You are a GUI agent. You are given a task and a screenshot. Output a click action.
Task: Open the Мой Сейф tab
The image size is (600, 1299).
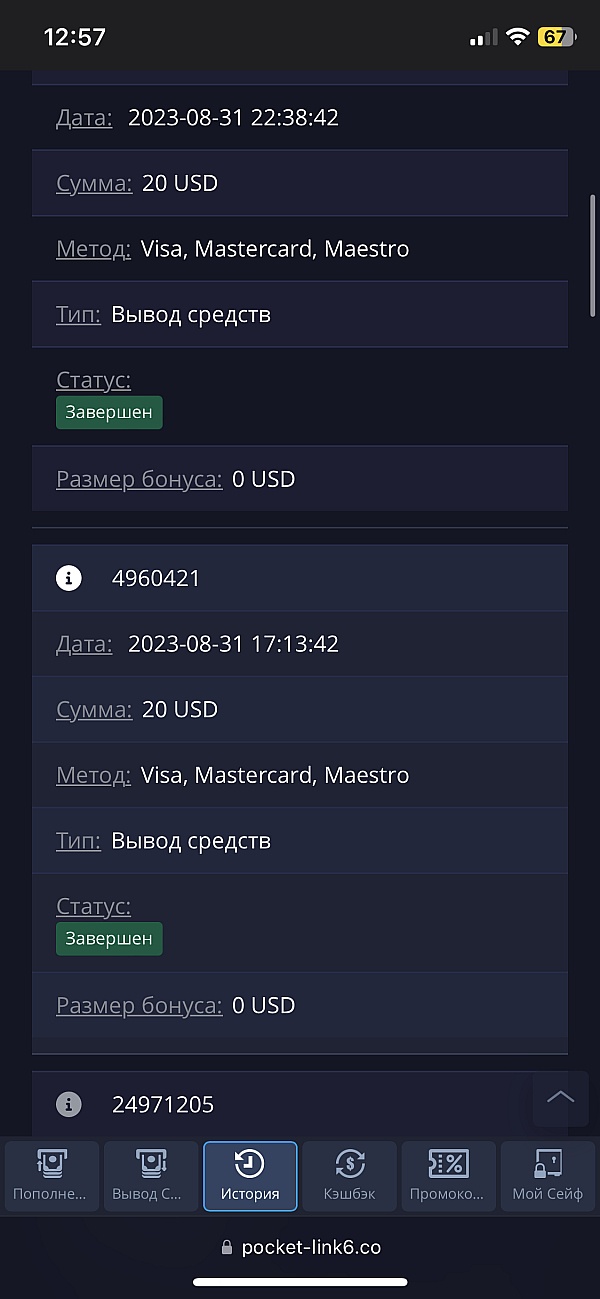[547, 1176]
